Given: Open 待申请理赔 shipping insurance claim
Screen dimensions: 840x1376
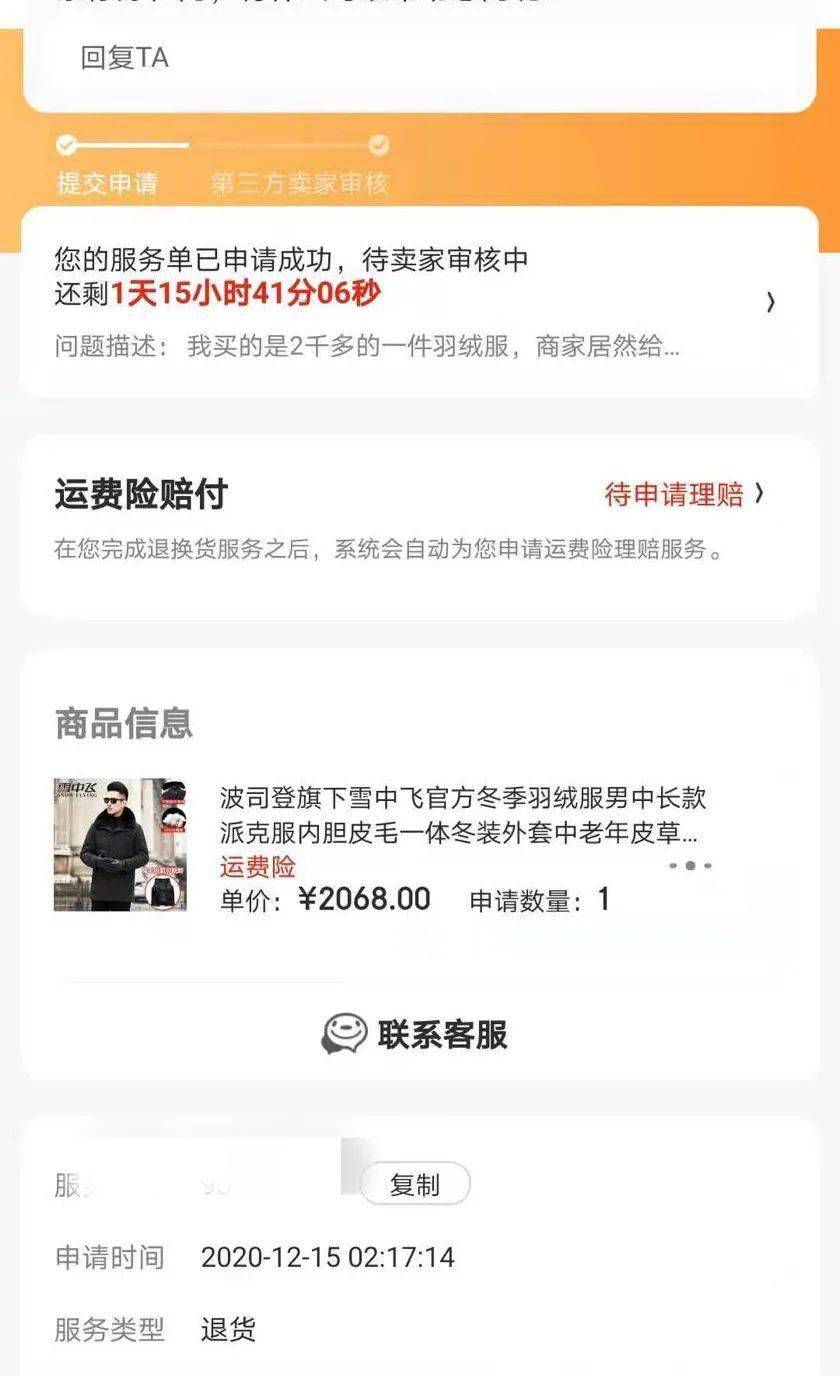Looking at the screenshot, I should point(683,494).
